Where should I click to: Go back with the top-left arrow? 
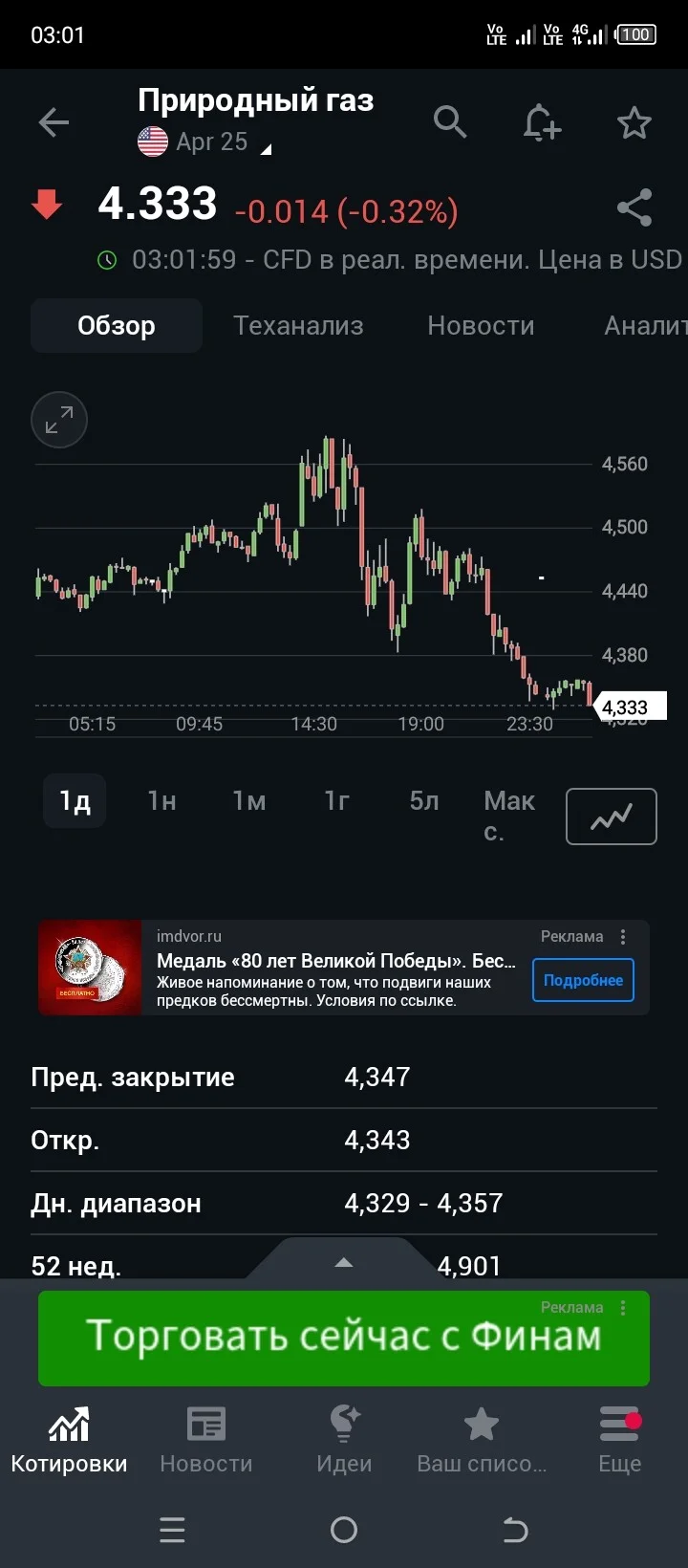click(54, 122)
